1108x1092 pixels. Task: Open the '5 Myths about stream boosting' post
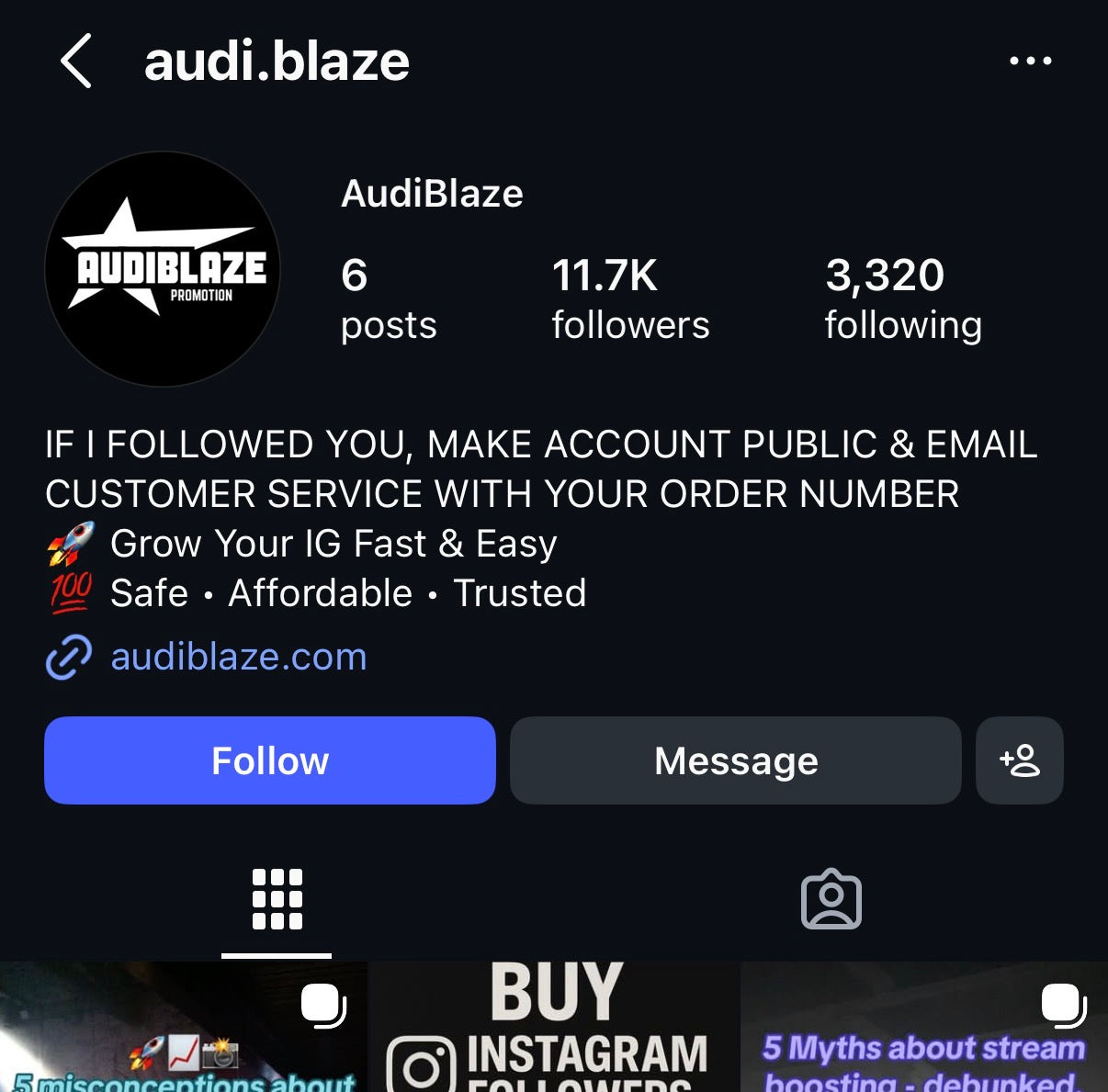[924, 1029]
